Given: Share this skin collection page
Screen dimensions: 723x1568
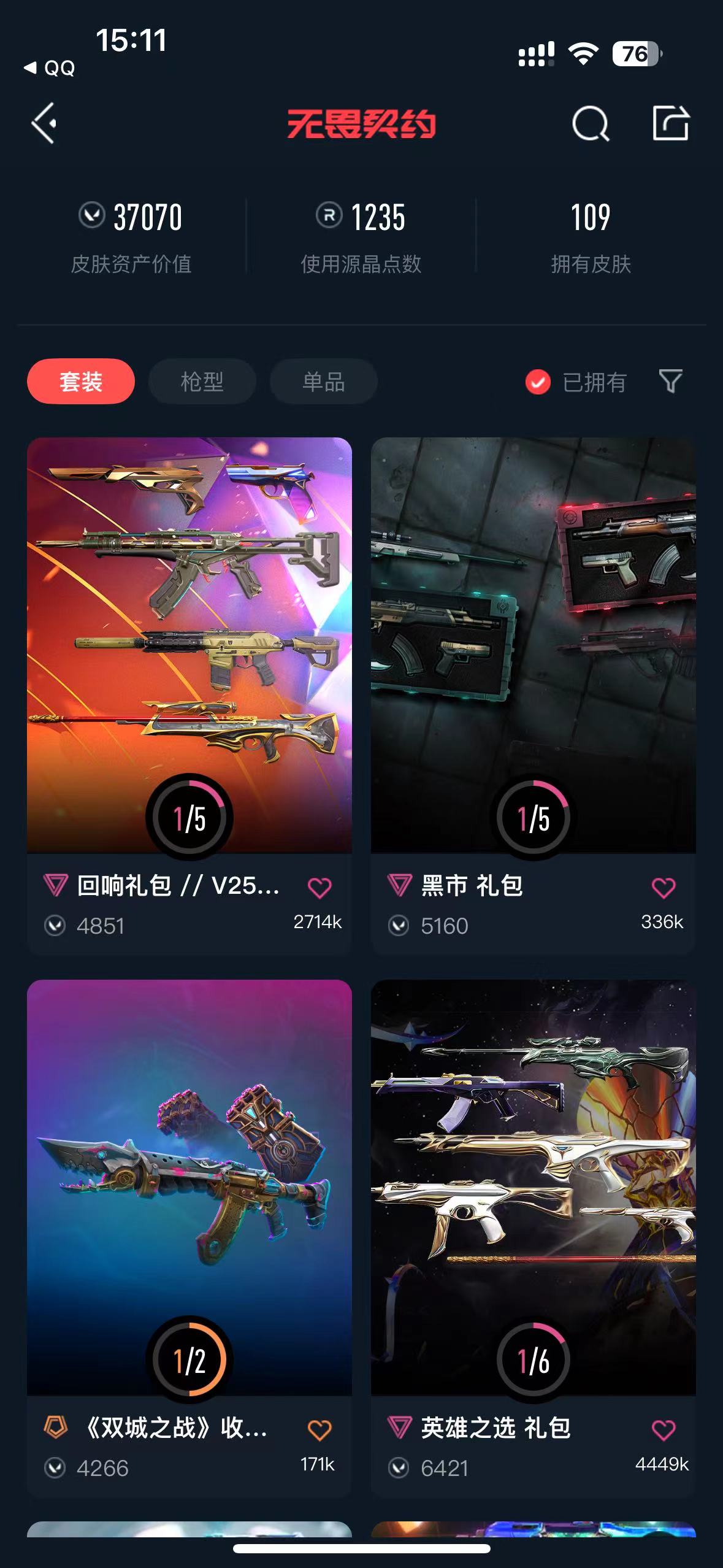Looking at the screenshot, I should [x=670, y=123].
